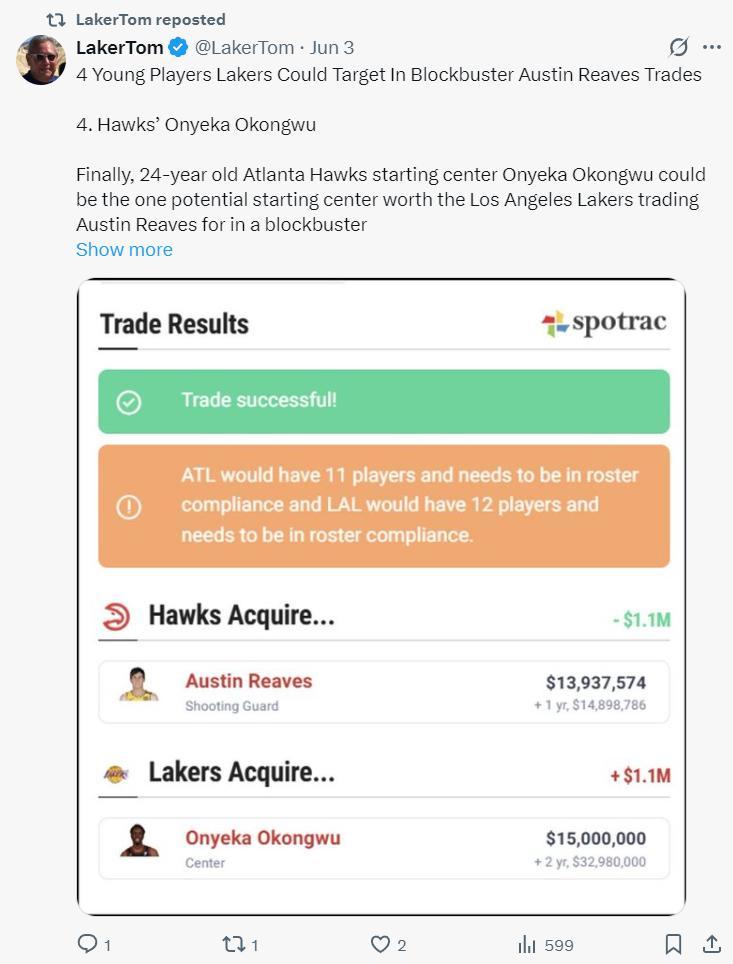Expand the post with Show more

(124, 249)
